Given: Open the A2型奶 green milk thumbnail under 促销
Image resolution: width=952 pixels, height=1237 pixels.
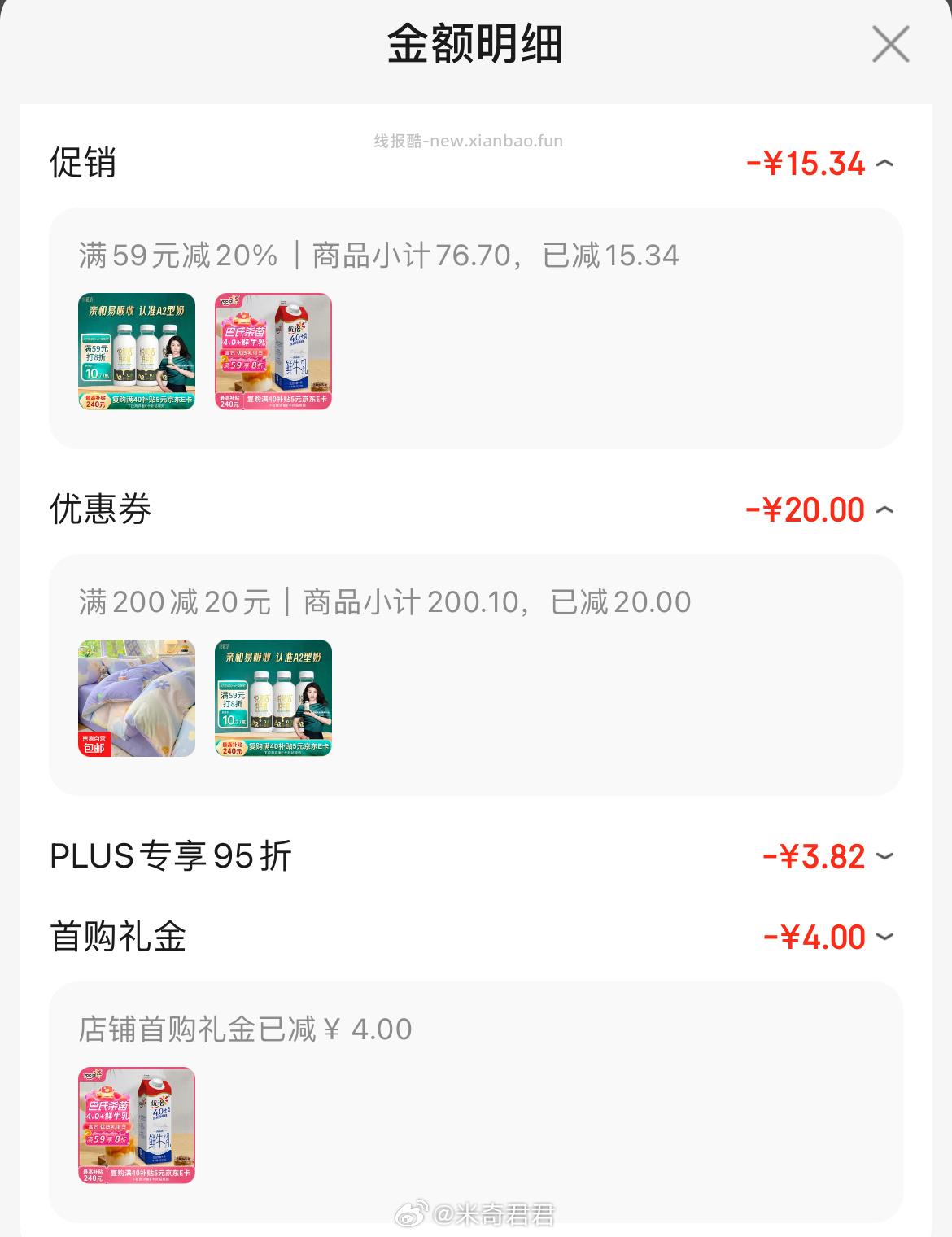Looking at the screenshot, I should [x=137, y=351].
